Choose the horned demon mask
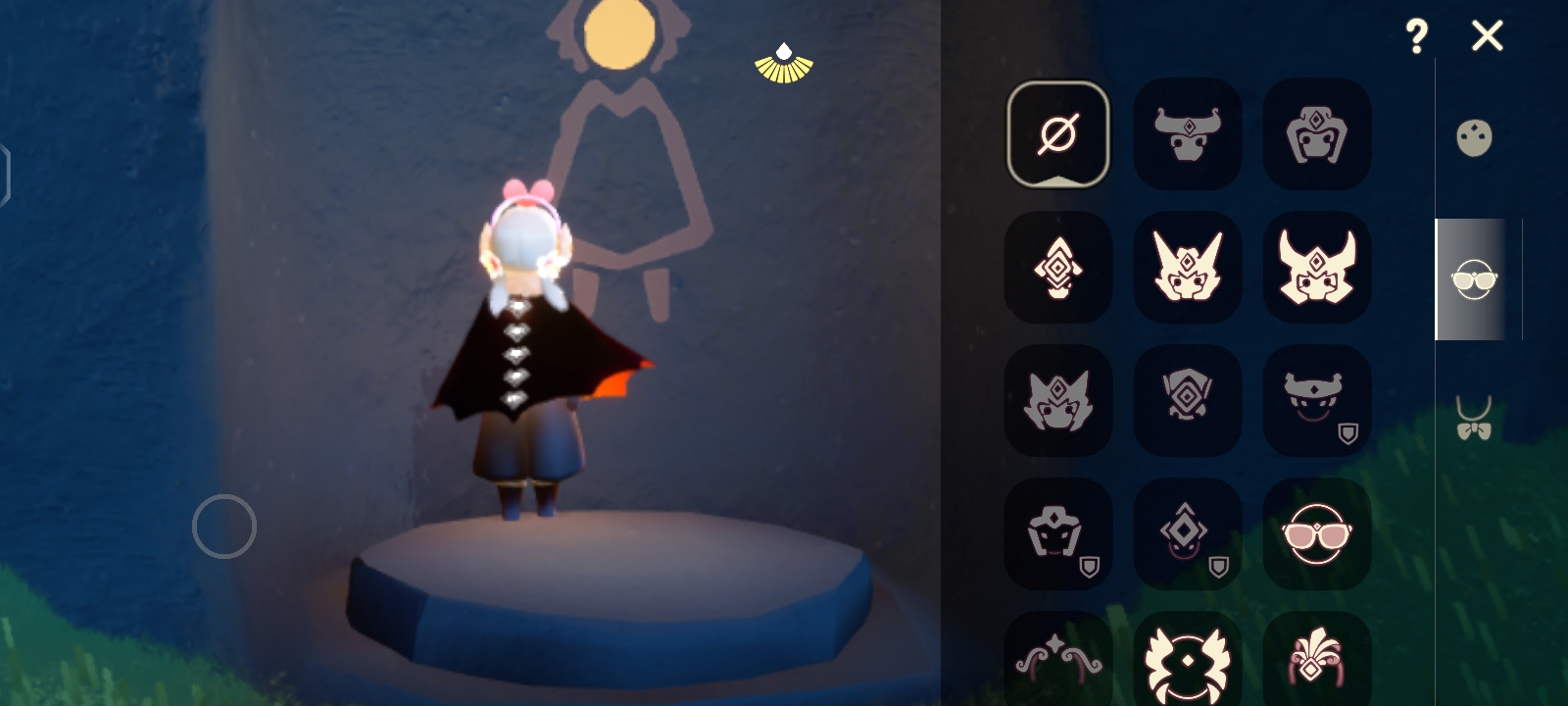 click(1316, 267)
